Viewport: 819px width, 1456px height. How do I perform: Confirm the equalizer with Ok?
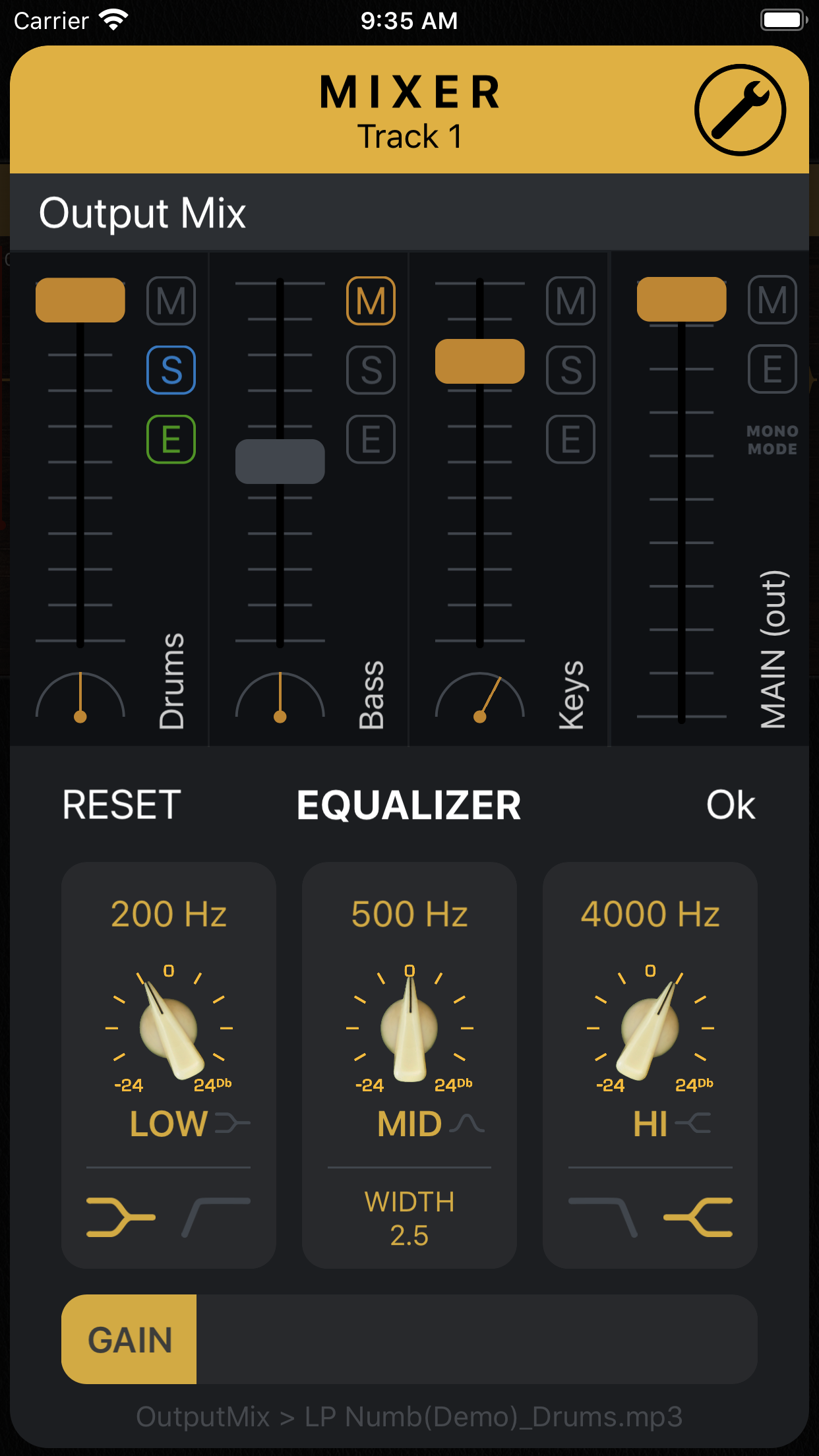(x=731, y=804)
